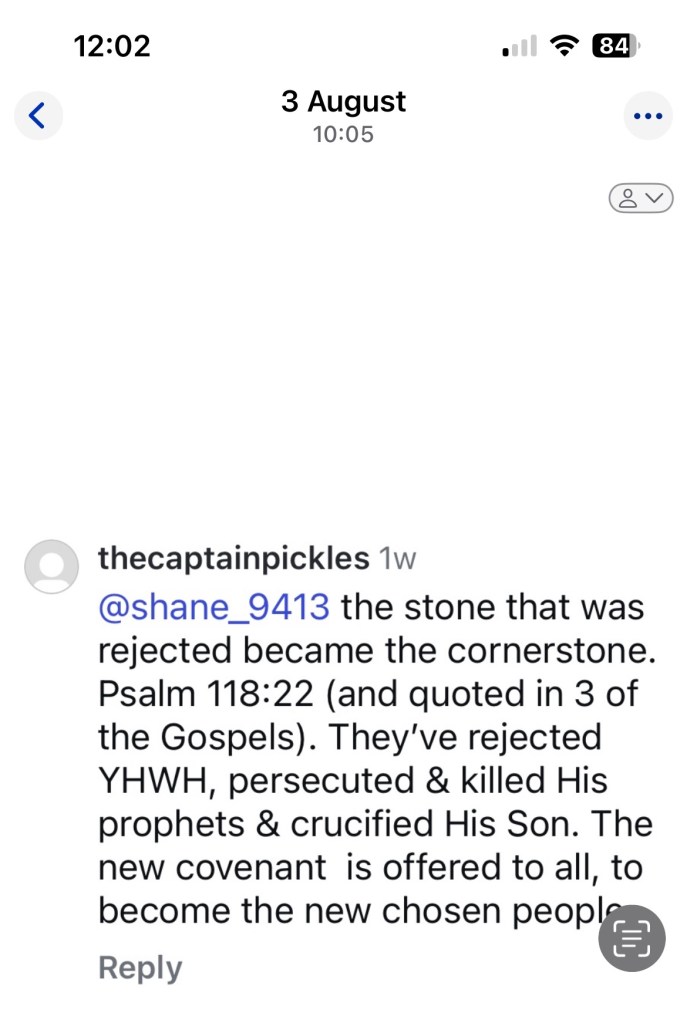Open the three-dot more options menu
Viewport: 687px width, 1023px height.
pyautogui.click(x=648, y=116)
